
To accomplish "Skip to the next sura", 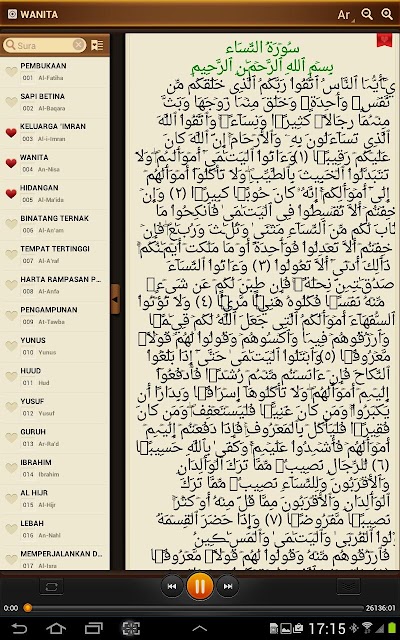I will pos(228,586).
